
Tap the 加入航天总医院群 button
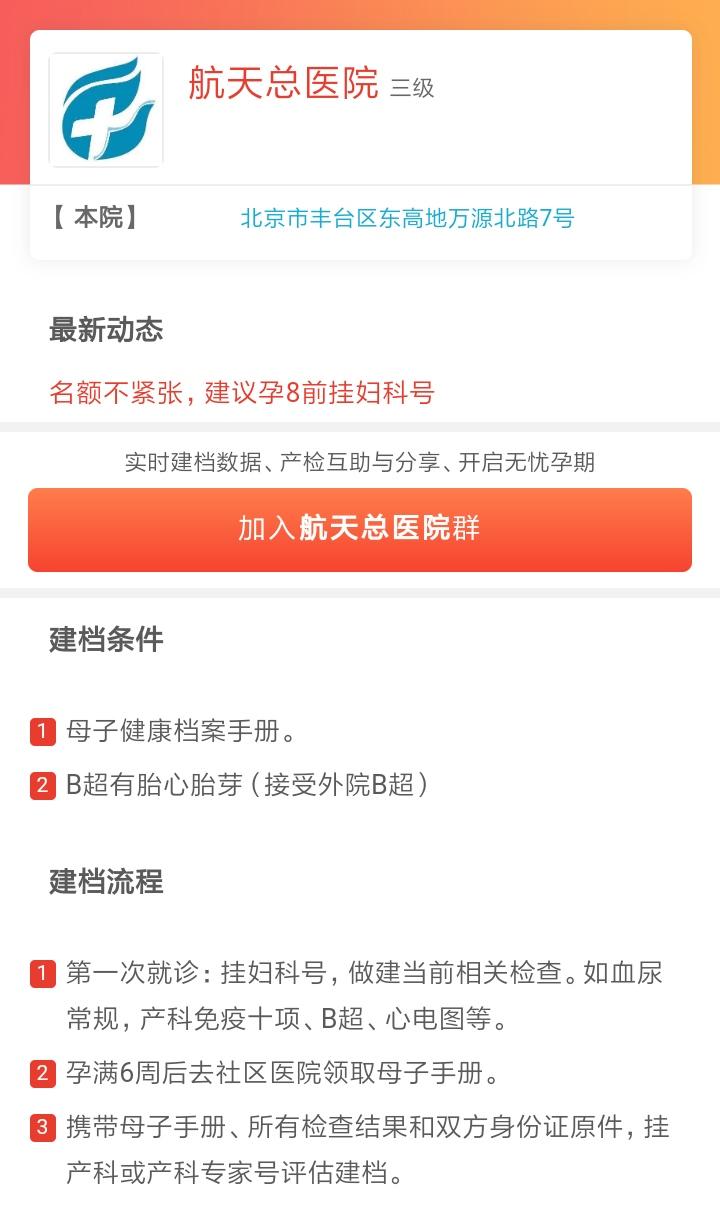click(360, 530)
